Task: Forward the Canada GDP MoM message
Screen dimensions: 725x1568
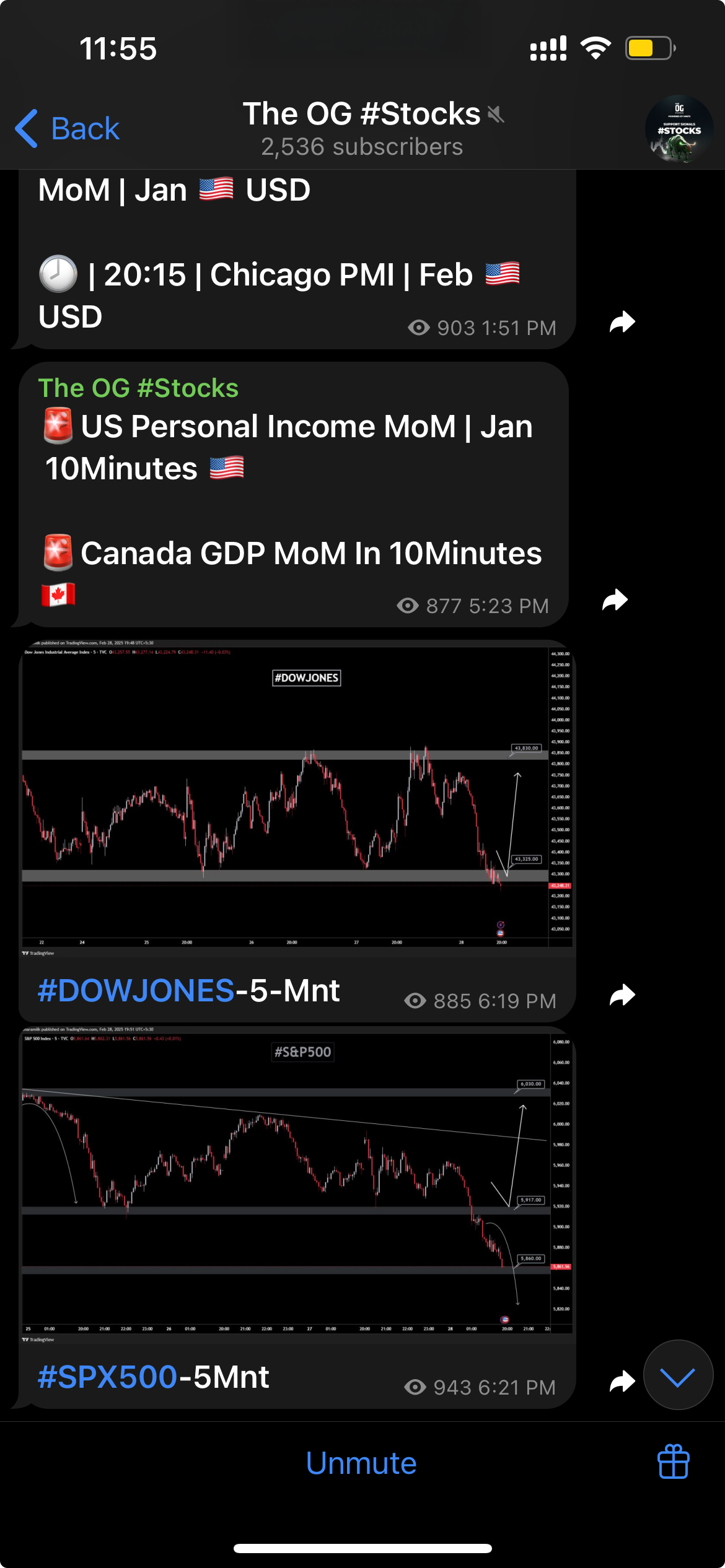Action: 615,600
